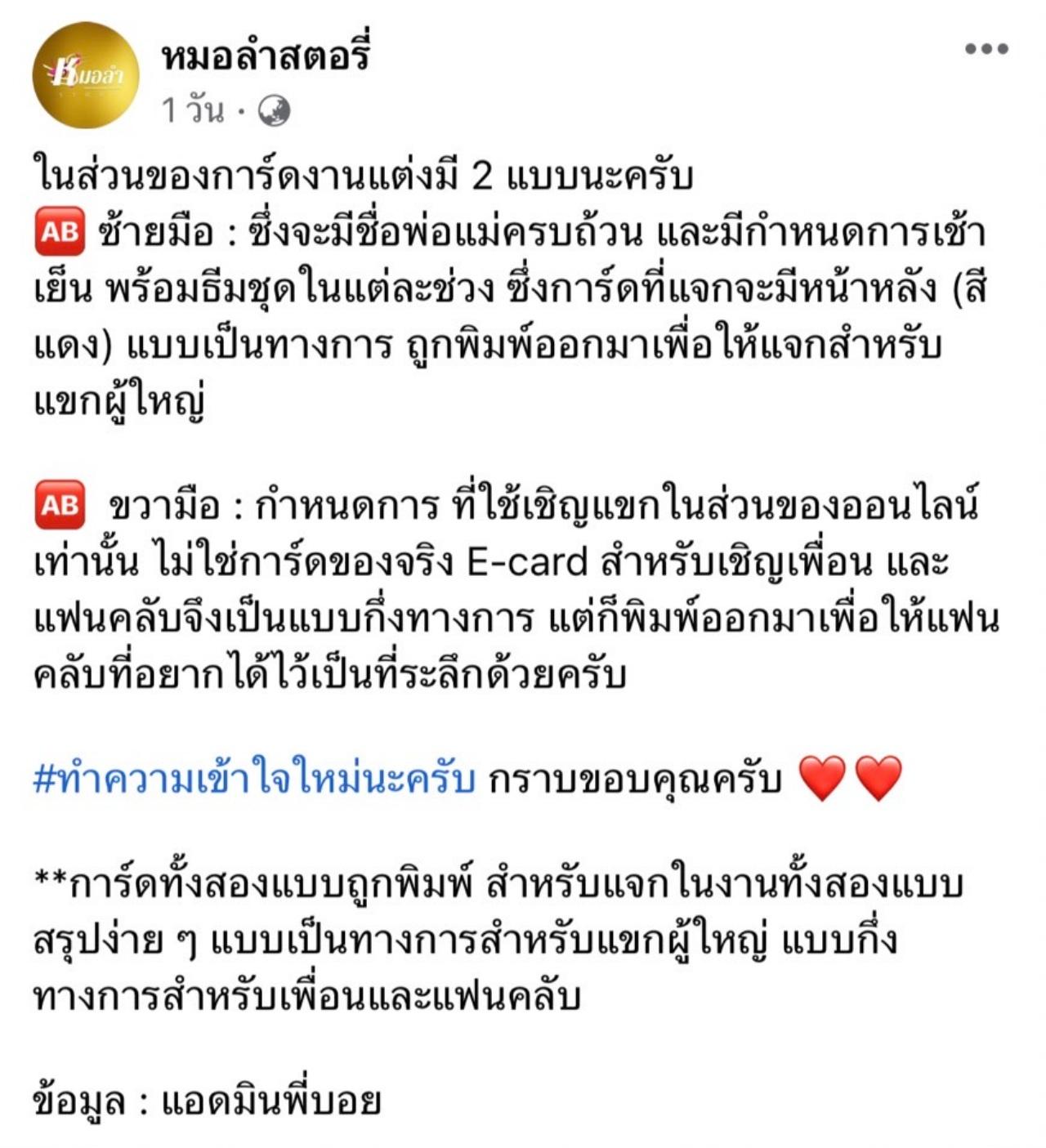This screenshot has width=1046, height=1148.
Task: Open the หมอลำสตอรี่ page profile picture
Action: [86, 76]
